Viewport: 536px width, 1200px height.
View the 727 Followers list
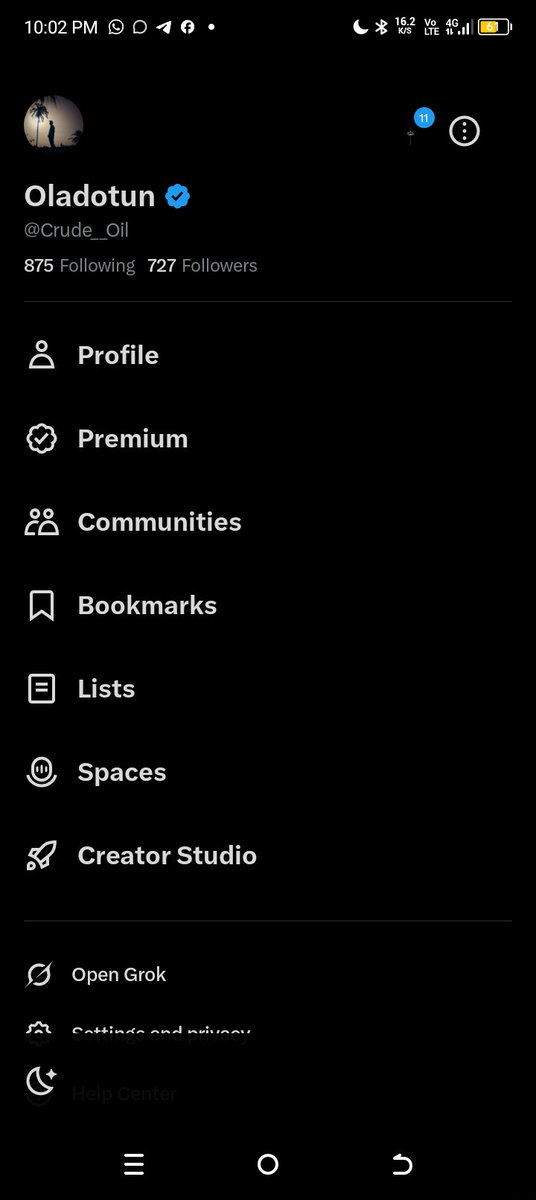coord(202,265)
